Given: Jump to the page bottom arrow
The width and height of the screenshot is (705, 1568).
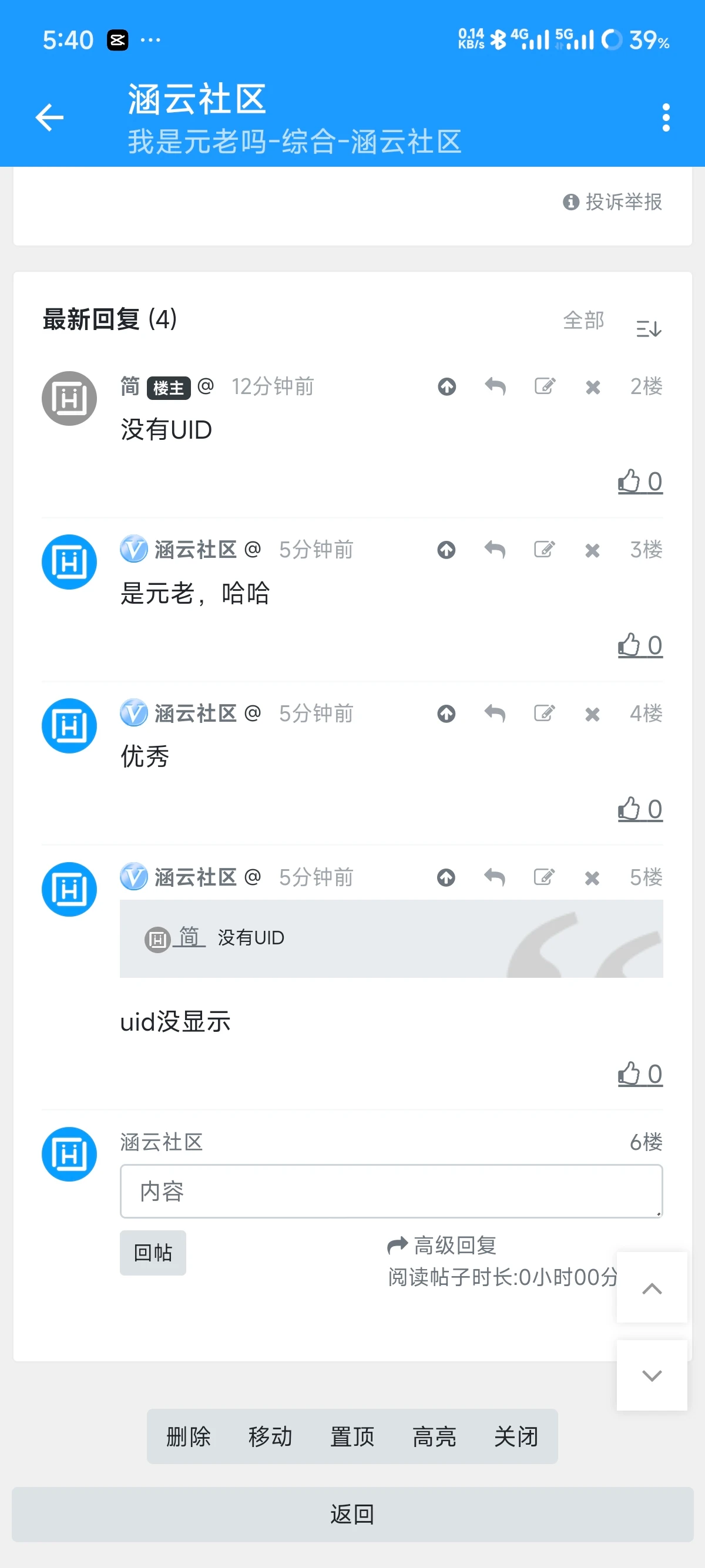Looking at the screenshot, I should coord(652,1375).
